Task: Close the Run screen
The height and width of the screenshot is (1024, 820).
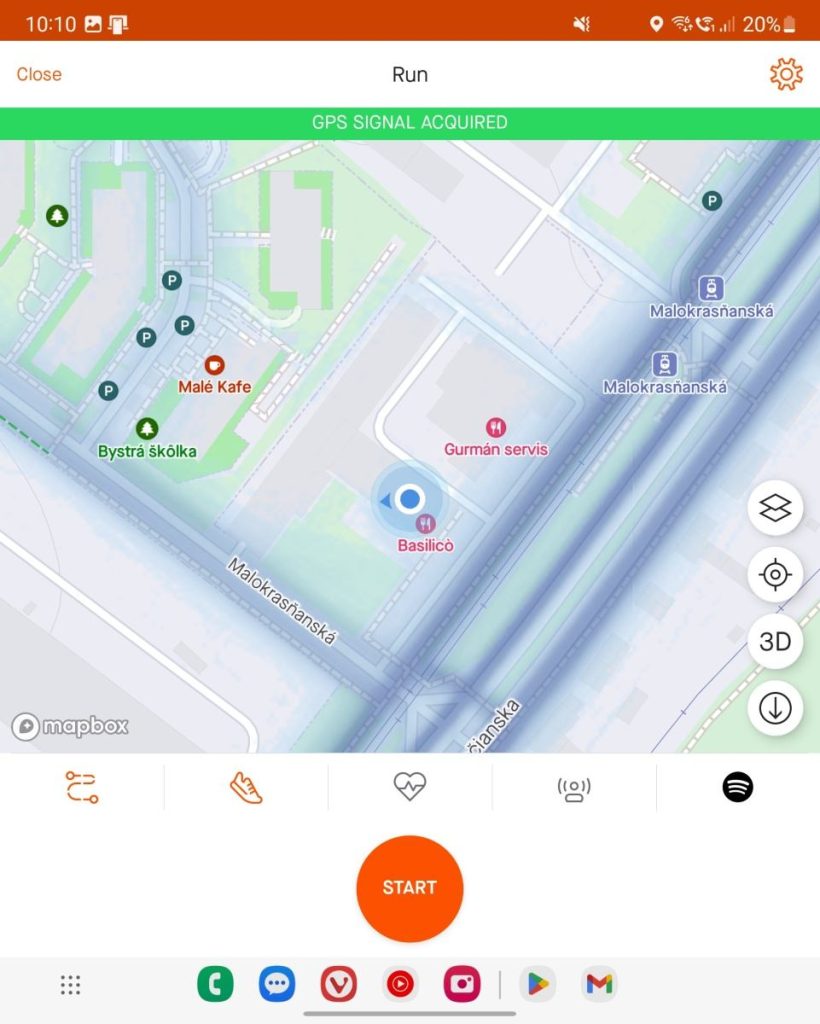Action: 38,73
